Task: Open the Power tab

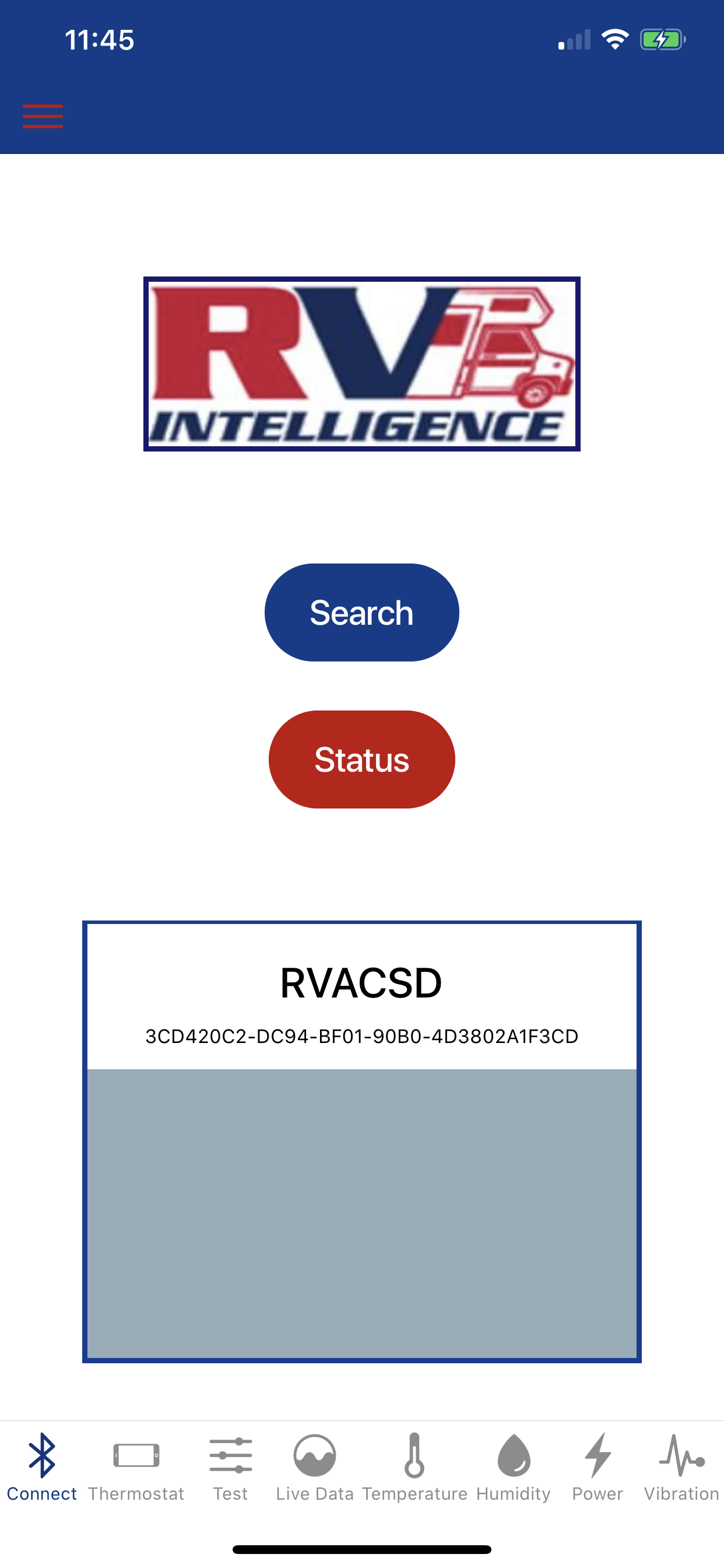Action: tap(598, 1467)
